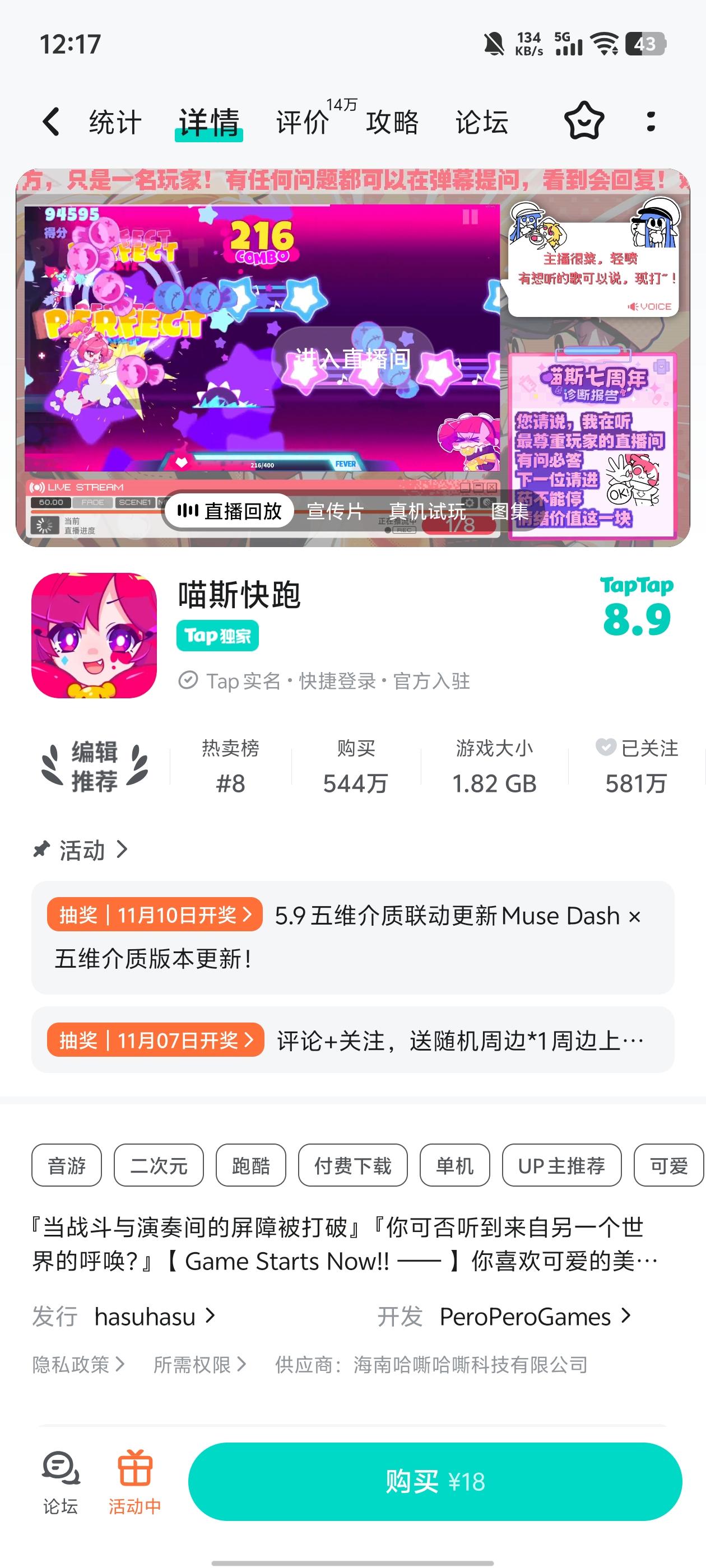Tap the Tap独家 exclusive badge

(217, 635)
